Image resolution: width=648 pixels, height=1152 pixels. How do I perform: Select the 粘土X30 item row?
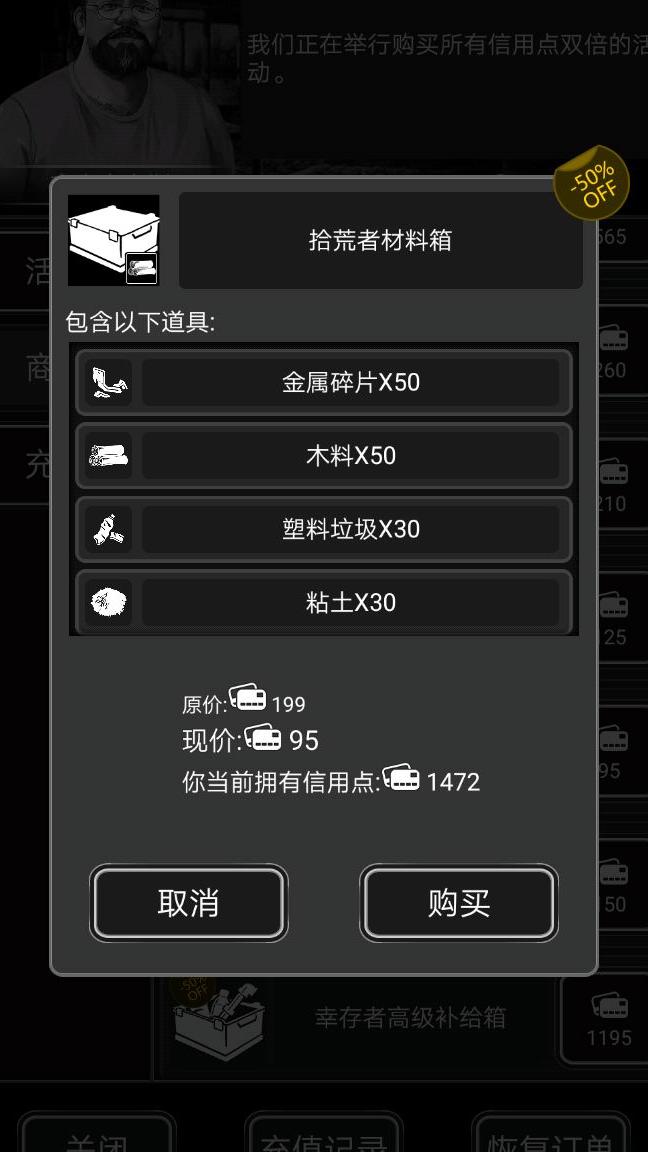click(x=324, y=602)
